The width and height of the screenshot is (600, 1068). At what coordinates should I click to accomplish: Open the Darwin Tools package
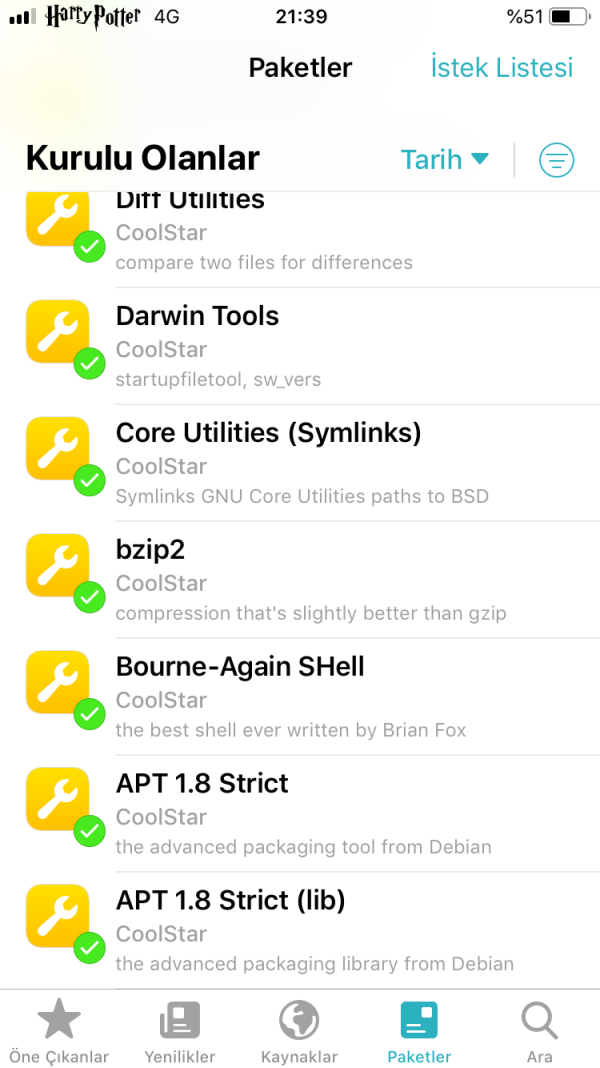tap(300, 346)
